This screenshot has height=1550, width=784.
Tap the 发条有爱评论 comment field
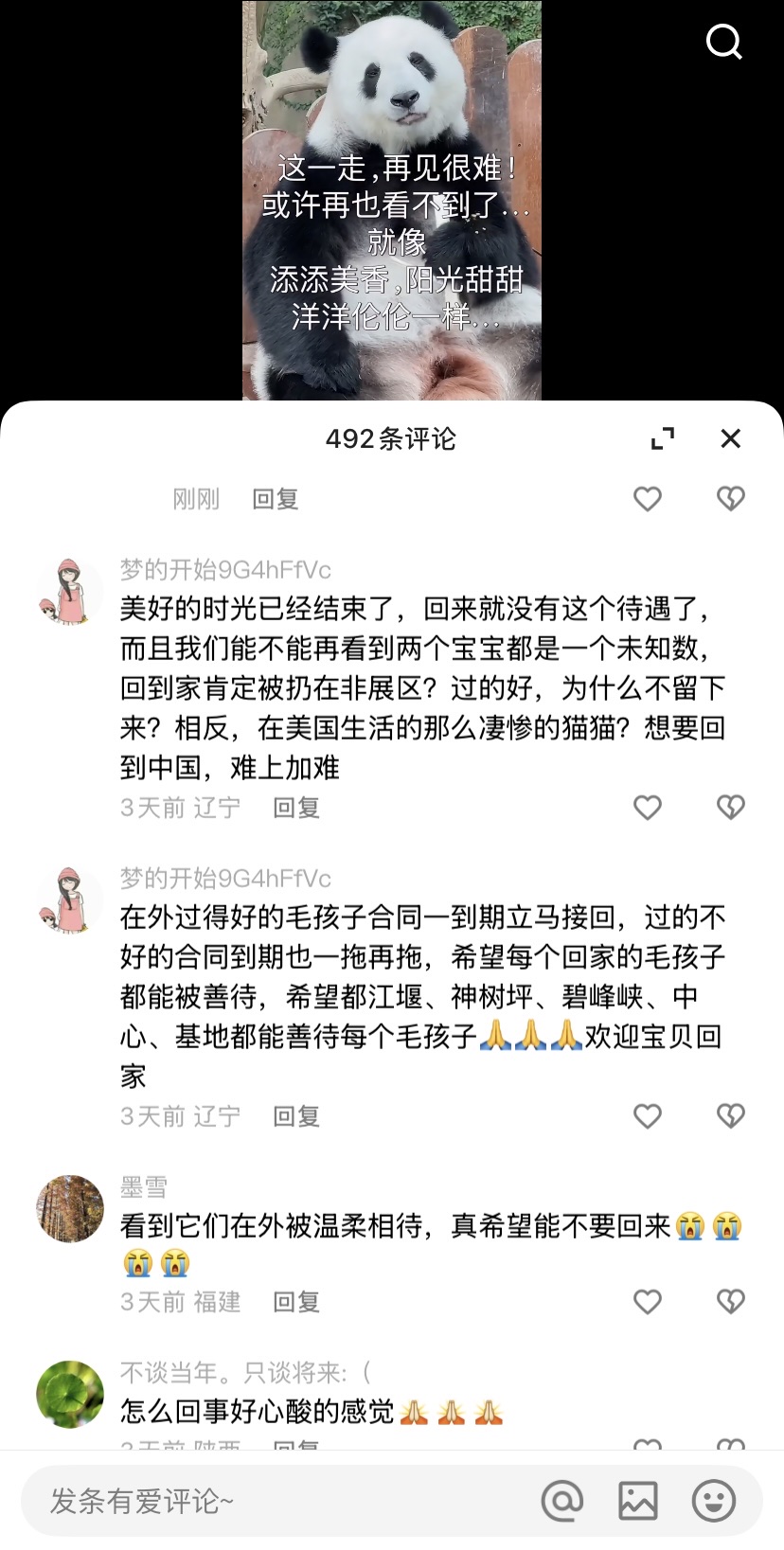275,1501
